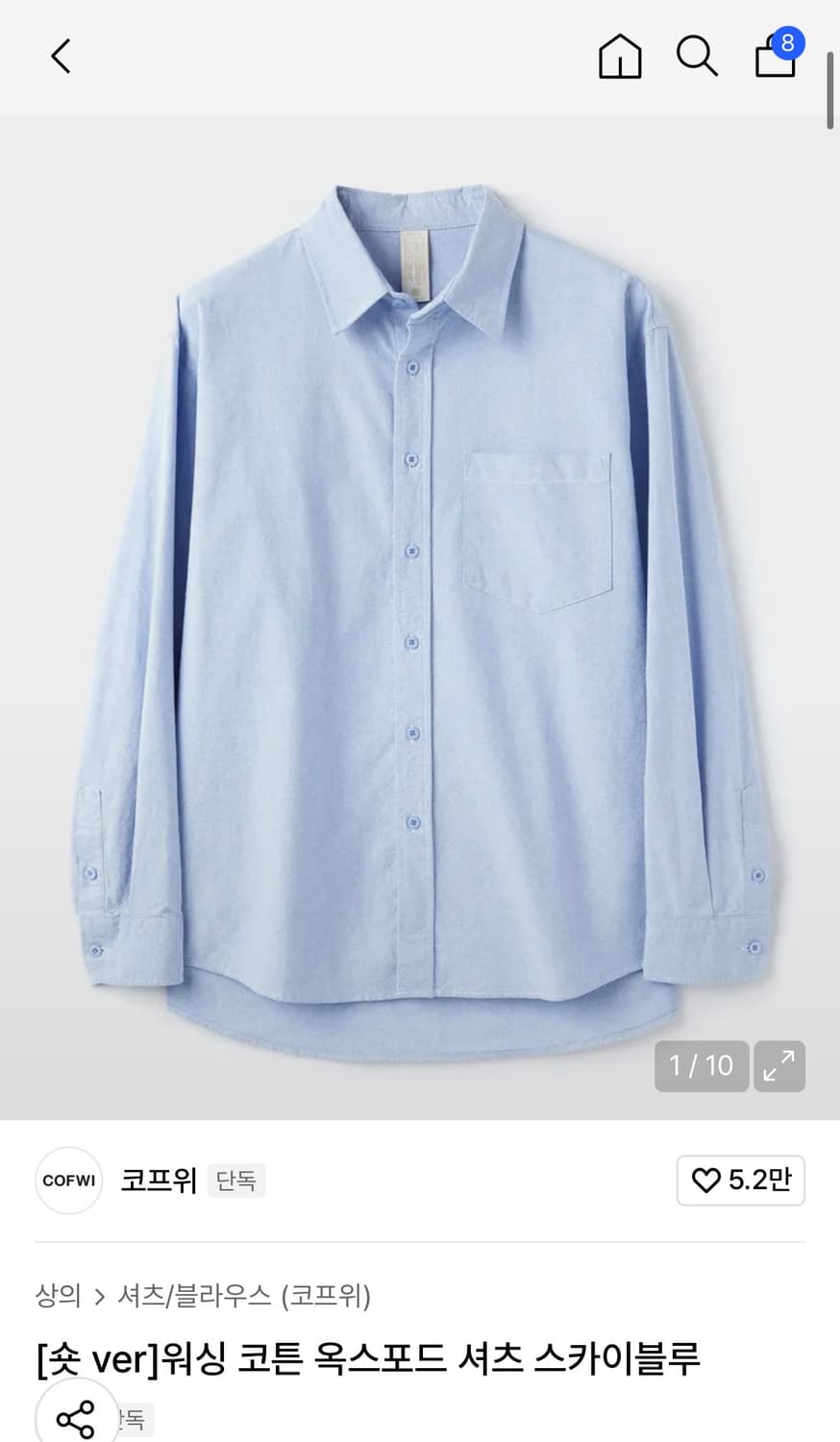840x1442 pixels.
Task: Open the blue shirt product image
Action: [x=420, y=617]
